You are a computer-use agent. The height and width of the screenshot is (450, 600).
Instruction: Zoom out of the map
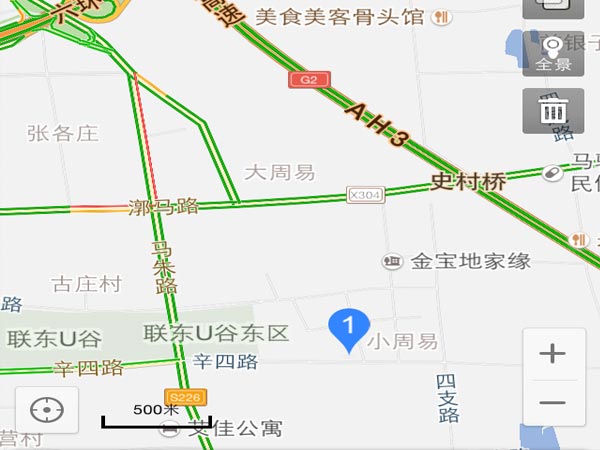[552, 403]
